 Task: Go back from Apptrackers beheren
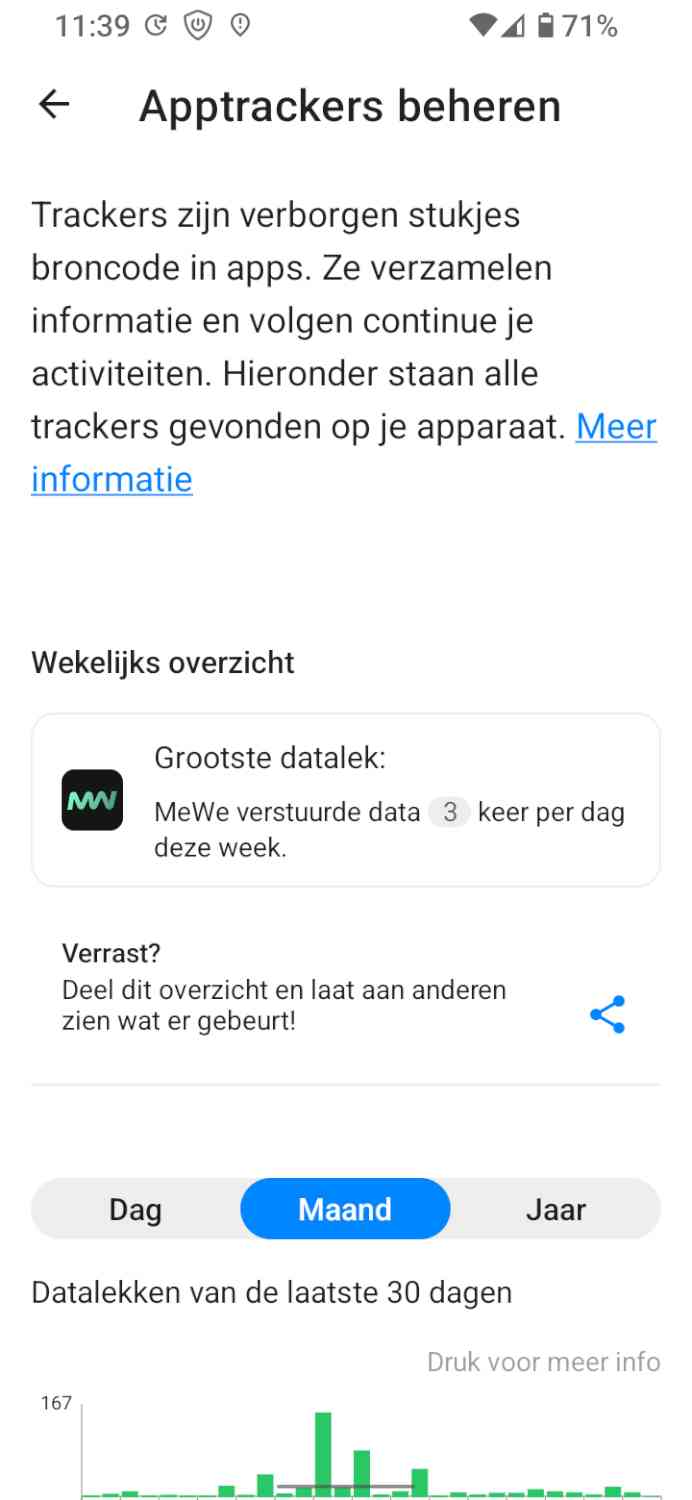pyautogui.click(x=54, y=105)
